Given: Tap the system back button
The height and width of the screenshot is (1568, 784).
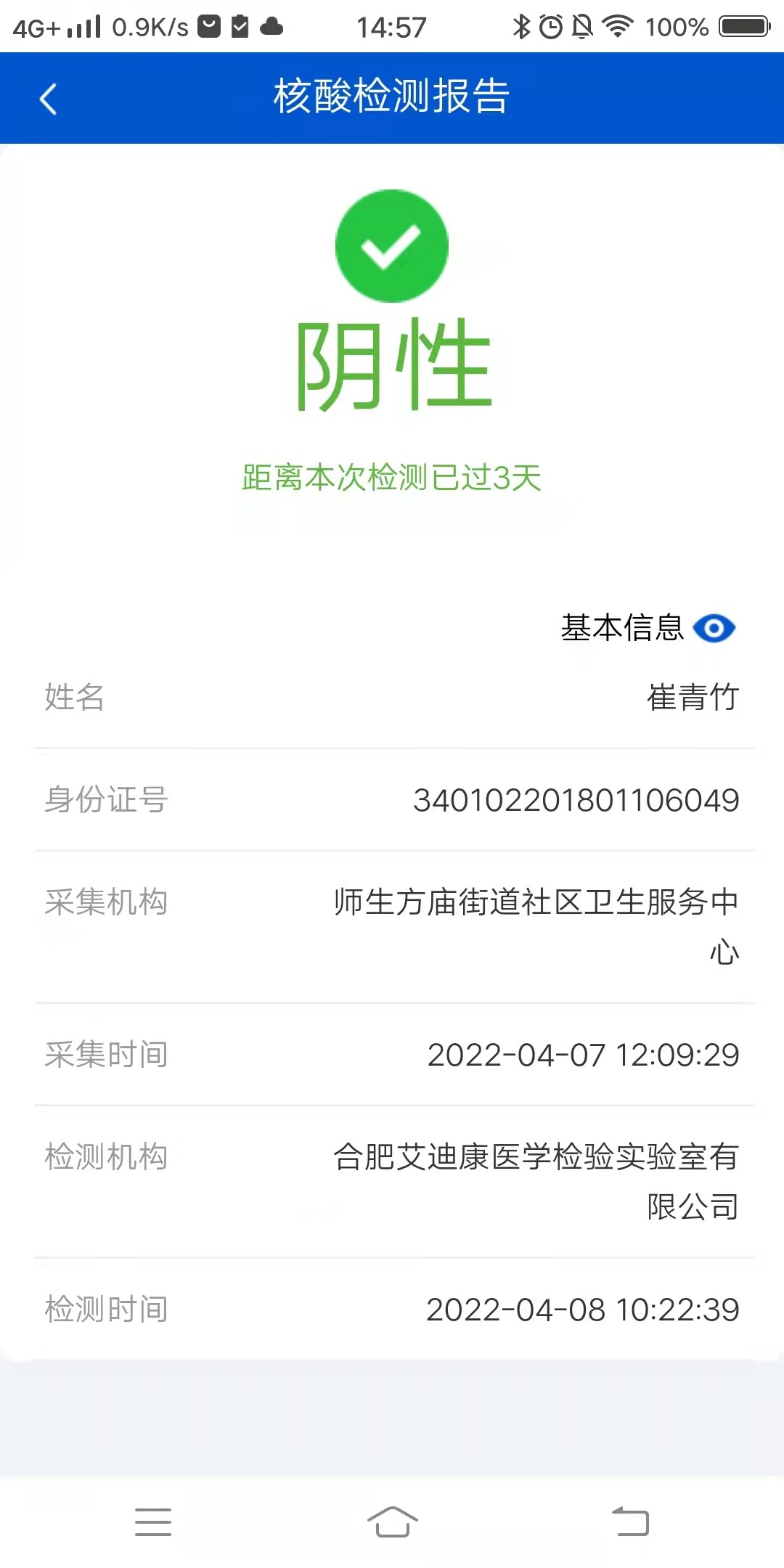Looking at the screenshot, I should [x=630, y=1522].
